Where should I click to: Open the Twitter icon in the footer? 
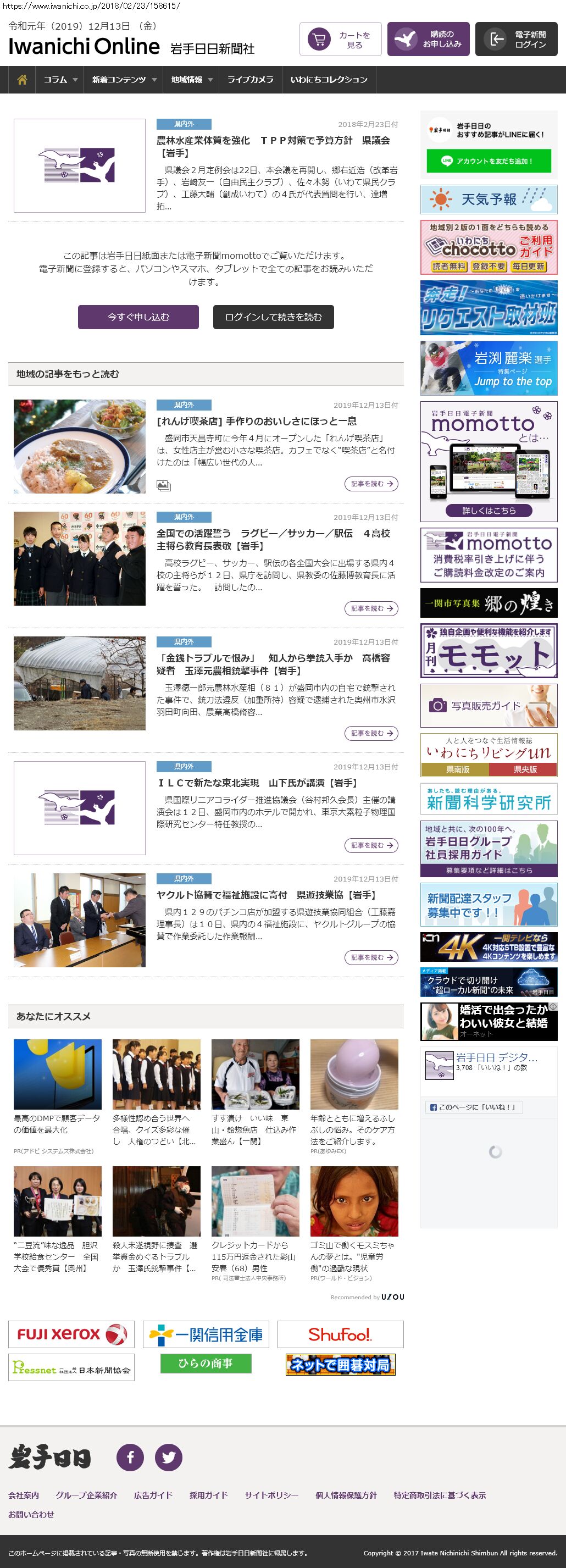click(169, 1457)
